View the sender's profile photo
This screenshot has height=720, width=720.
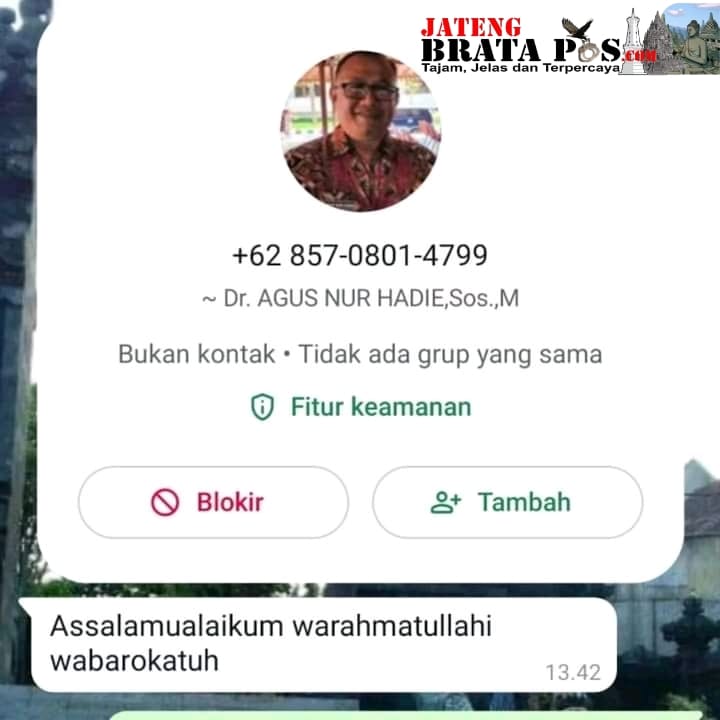(x=360, y=131)
